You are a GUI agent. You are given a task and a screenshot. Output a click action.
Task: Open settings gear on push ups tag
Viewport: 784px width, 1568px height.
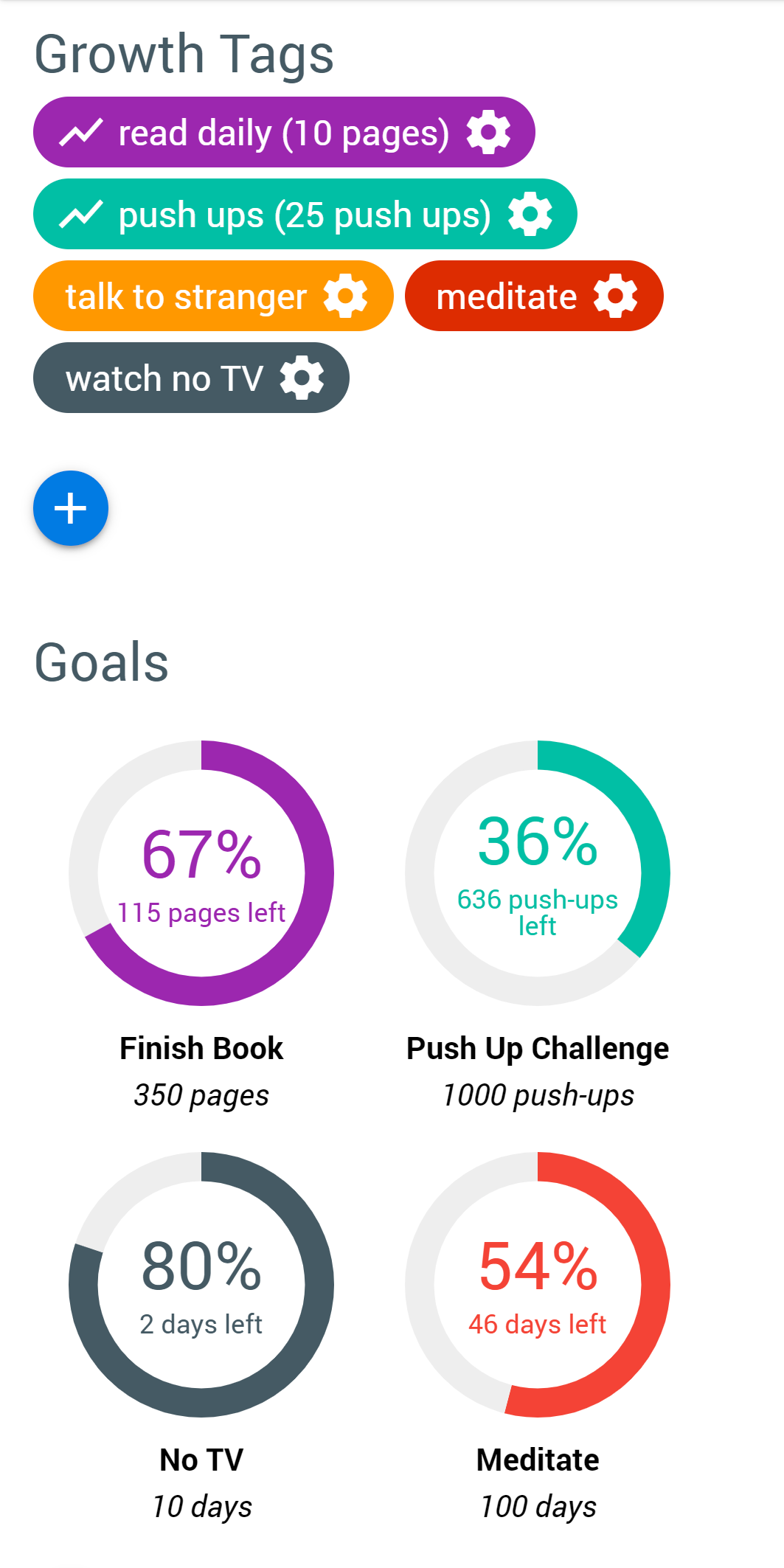point(530,215)
